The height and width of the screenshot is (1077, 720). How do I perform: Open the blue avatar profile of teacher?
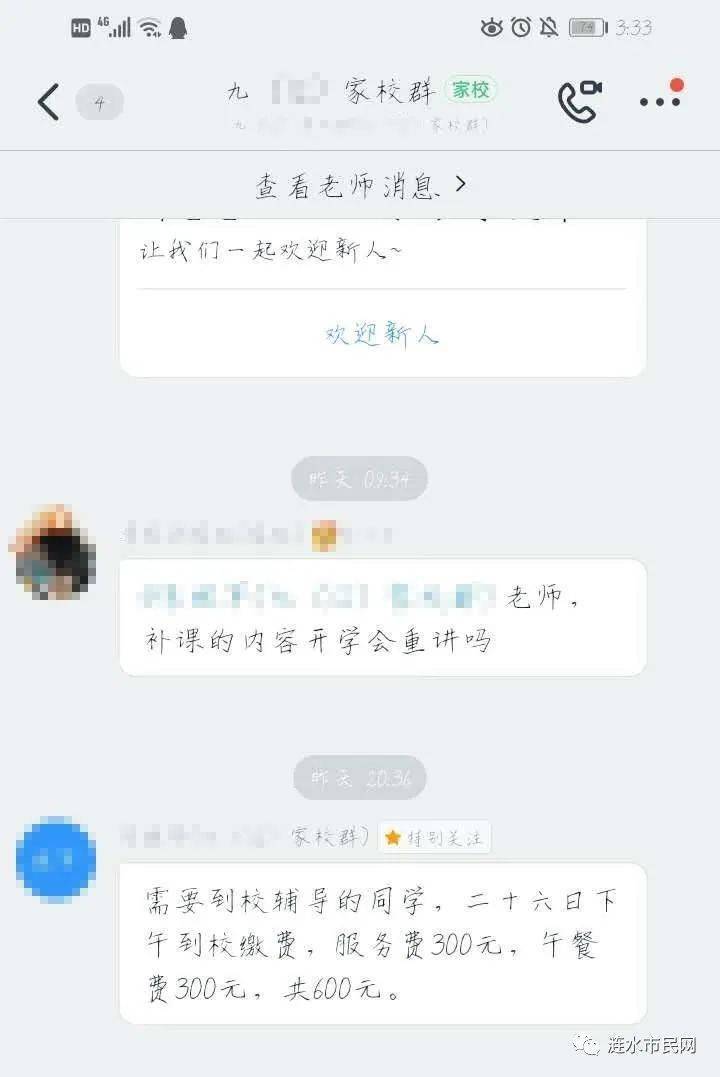[x=56, y=859]
